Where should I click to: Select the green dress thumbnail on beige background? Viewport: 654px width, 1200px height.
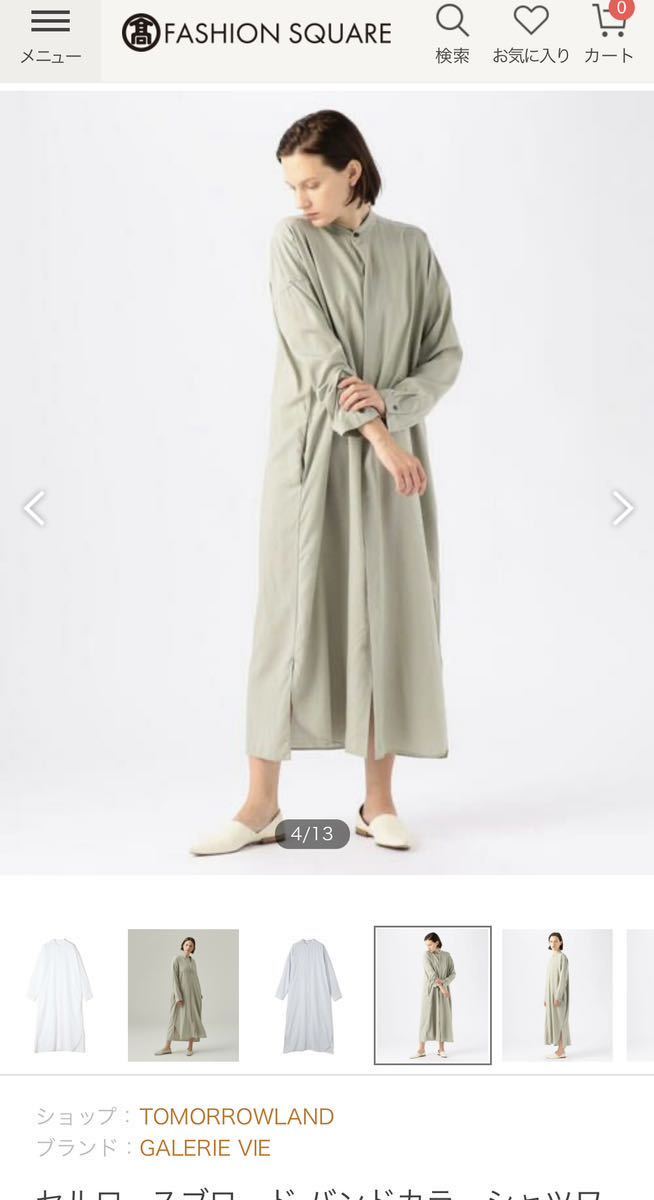(183, 995)
